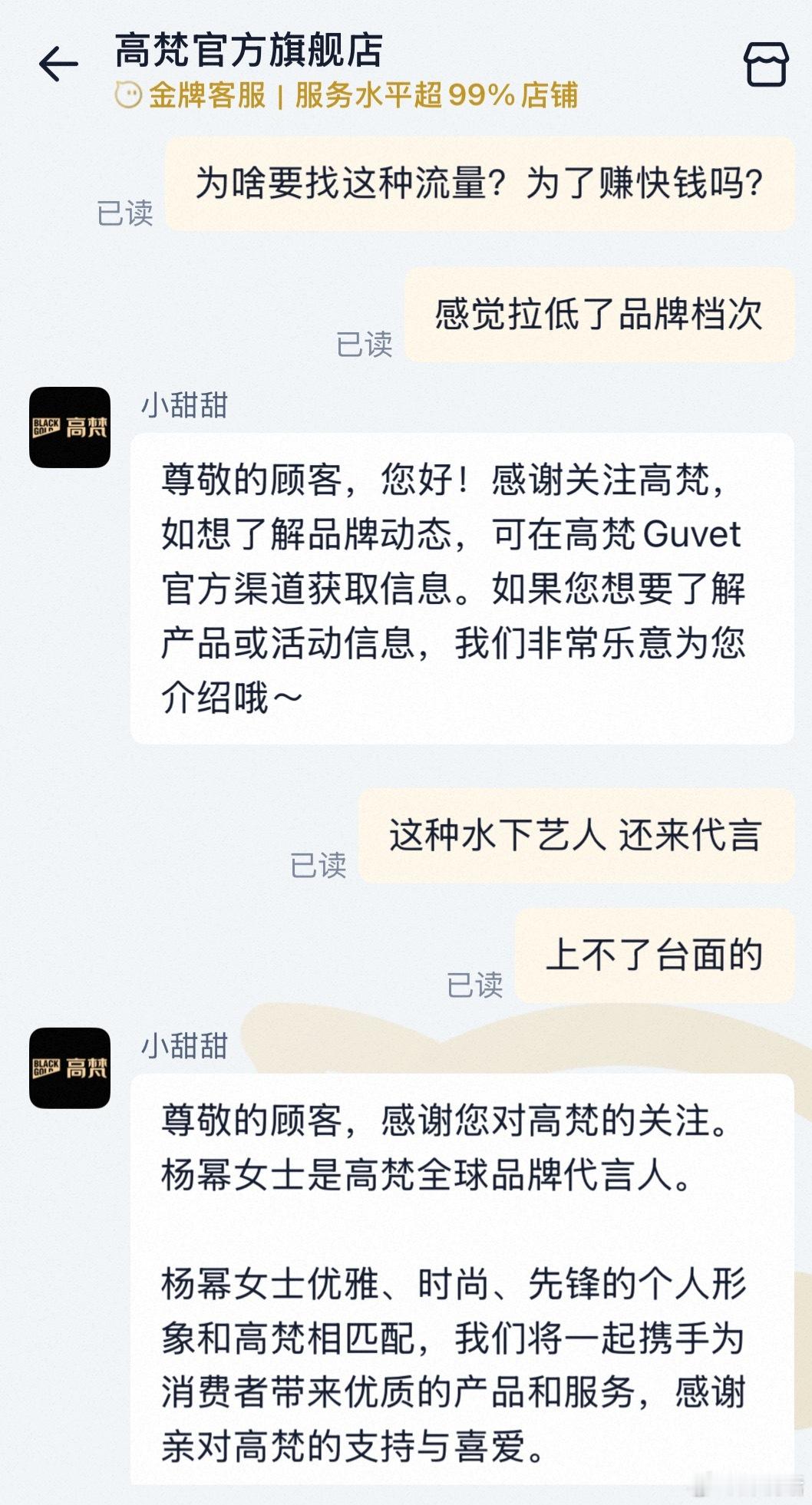Click the smiley badge before 金牌客服
Image resolution: width=812 pixels, height=1505 pixels.
pyautogui.click(x=130, y=94)
